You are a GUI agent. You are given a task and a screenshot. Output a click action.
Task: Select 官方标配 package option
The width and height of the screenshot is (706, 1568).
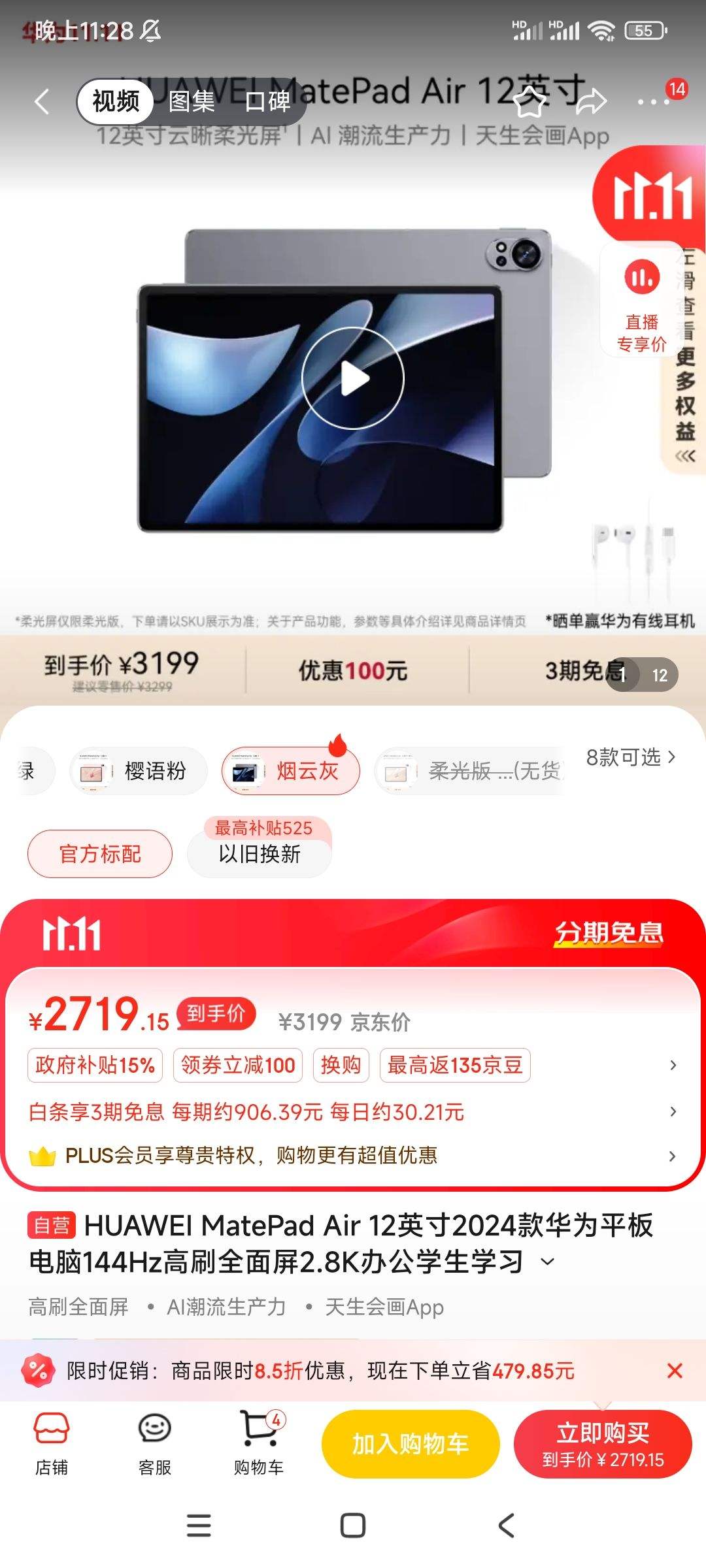(99, 853)
